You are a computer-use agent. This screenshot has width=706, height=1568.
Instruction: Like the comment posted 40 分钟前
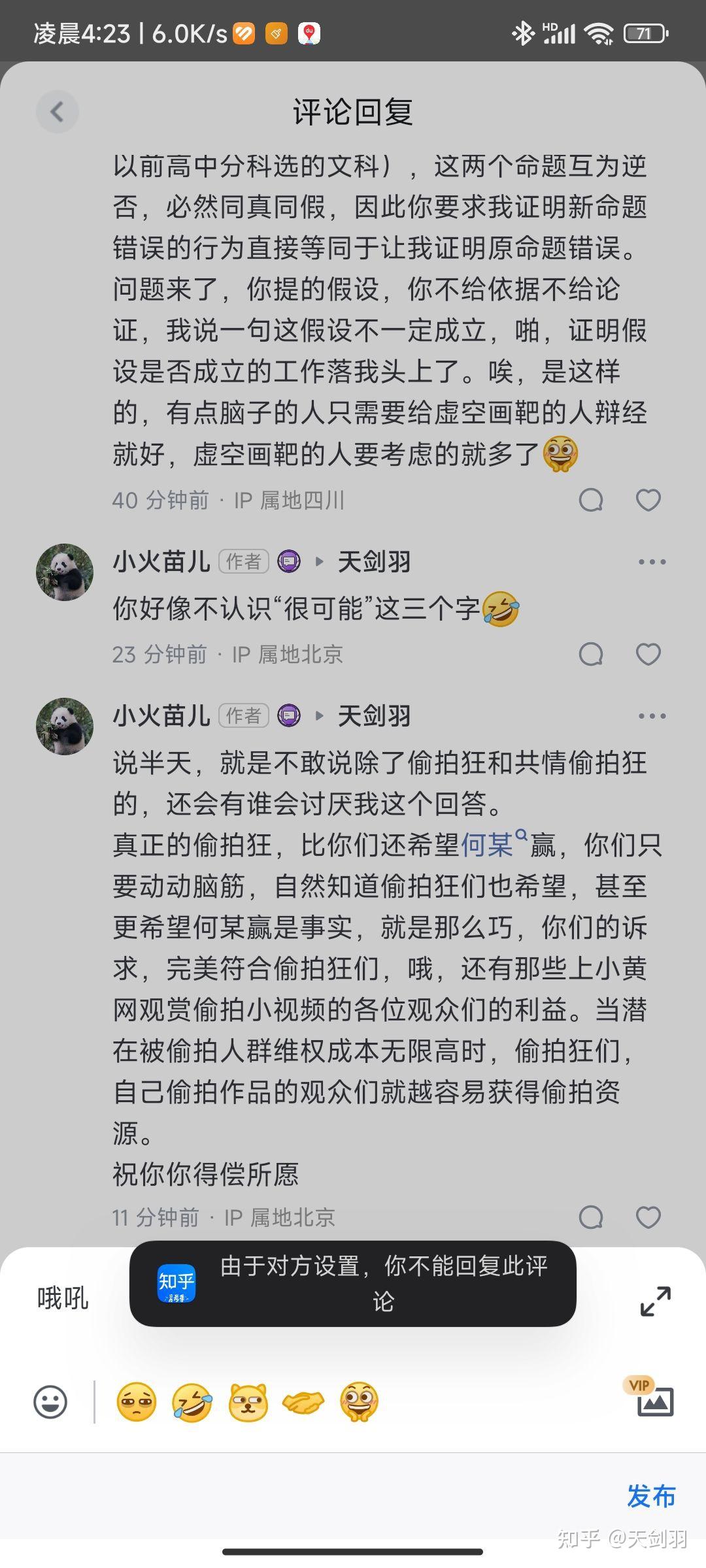[x=648, y=500]
